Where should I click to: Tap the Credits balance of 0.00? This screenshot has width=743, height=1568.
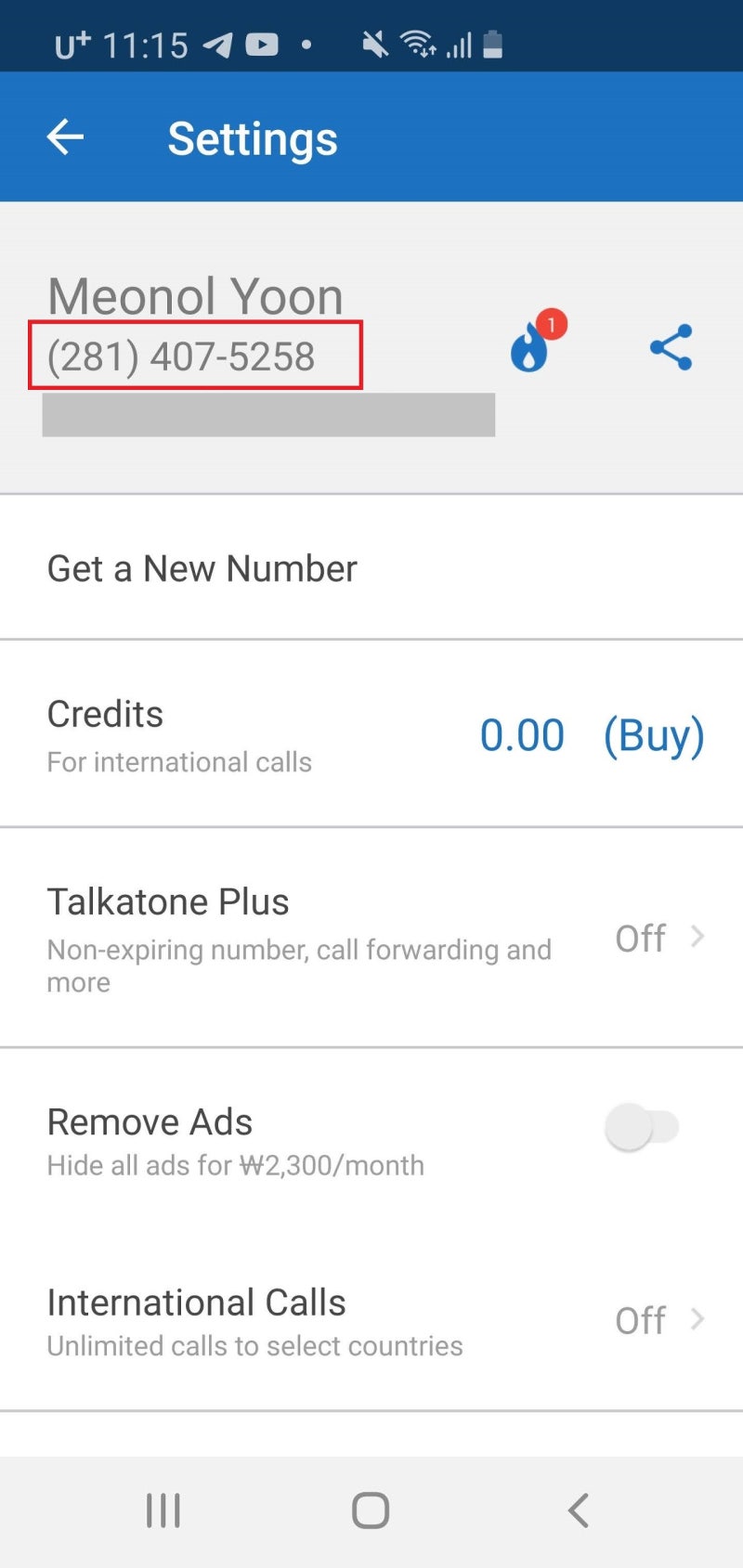523,734
